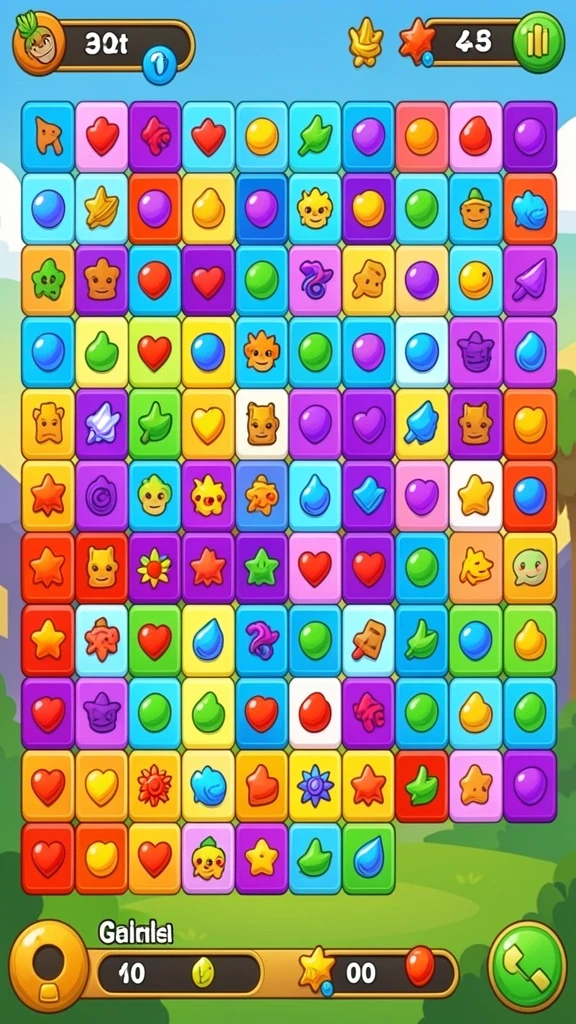This screenshot has width=576, height=1024.
Task: Tap the round orange button at bottom left
Action: pos(49,967)
